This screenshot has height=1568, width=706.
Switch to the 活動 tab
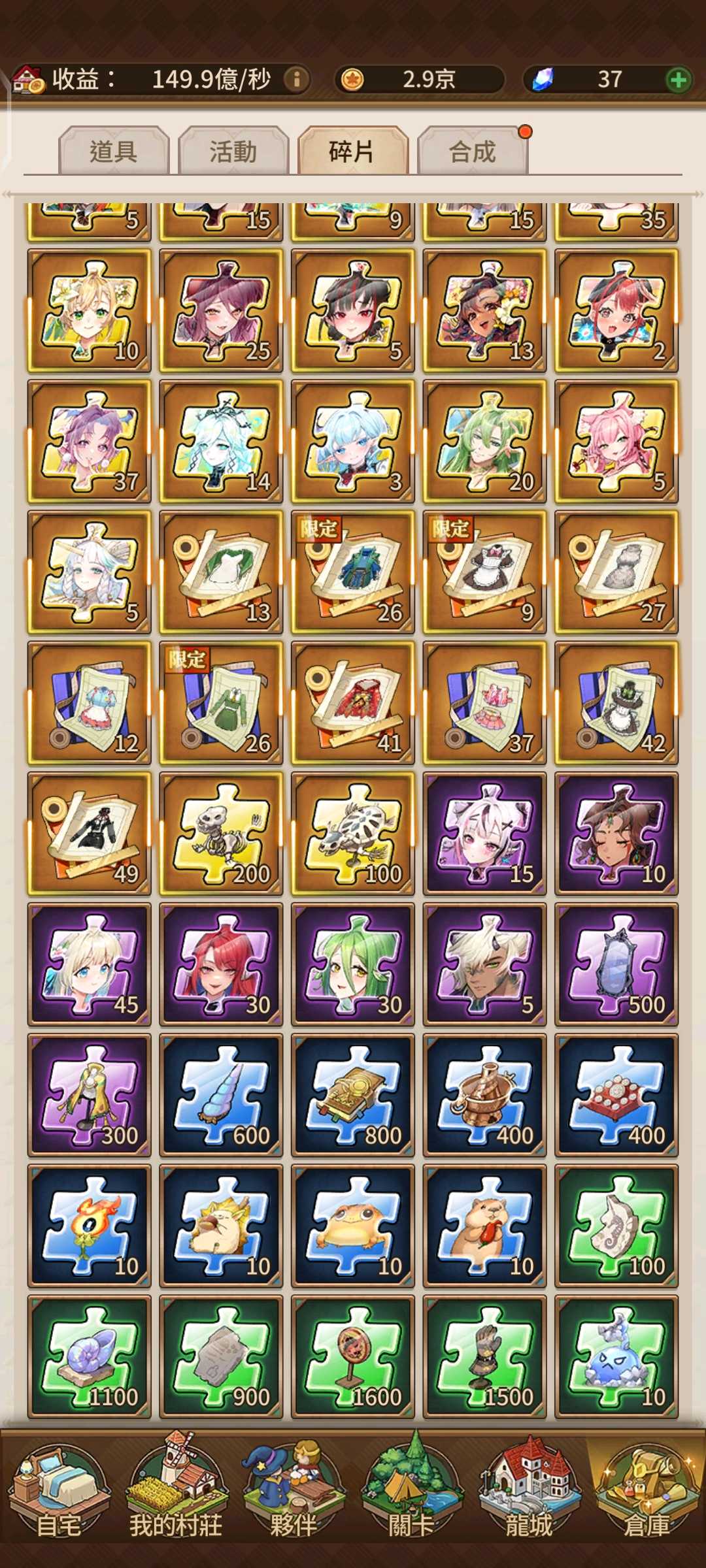(233, 152)
